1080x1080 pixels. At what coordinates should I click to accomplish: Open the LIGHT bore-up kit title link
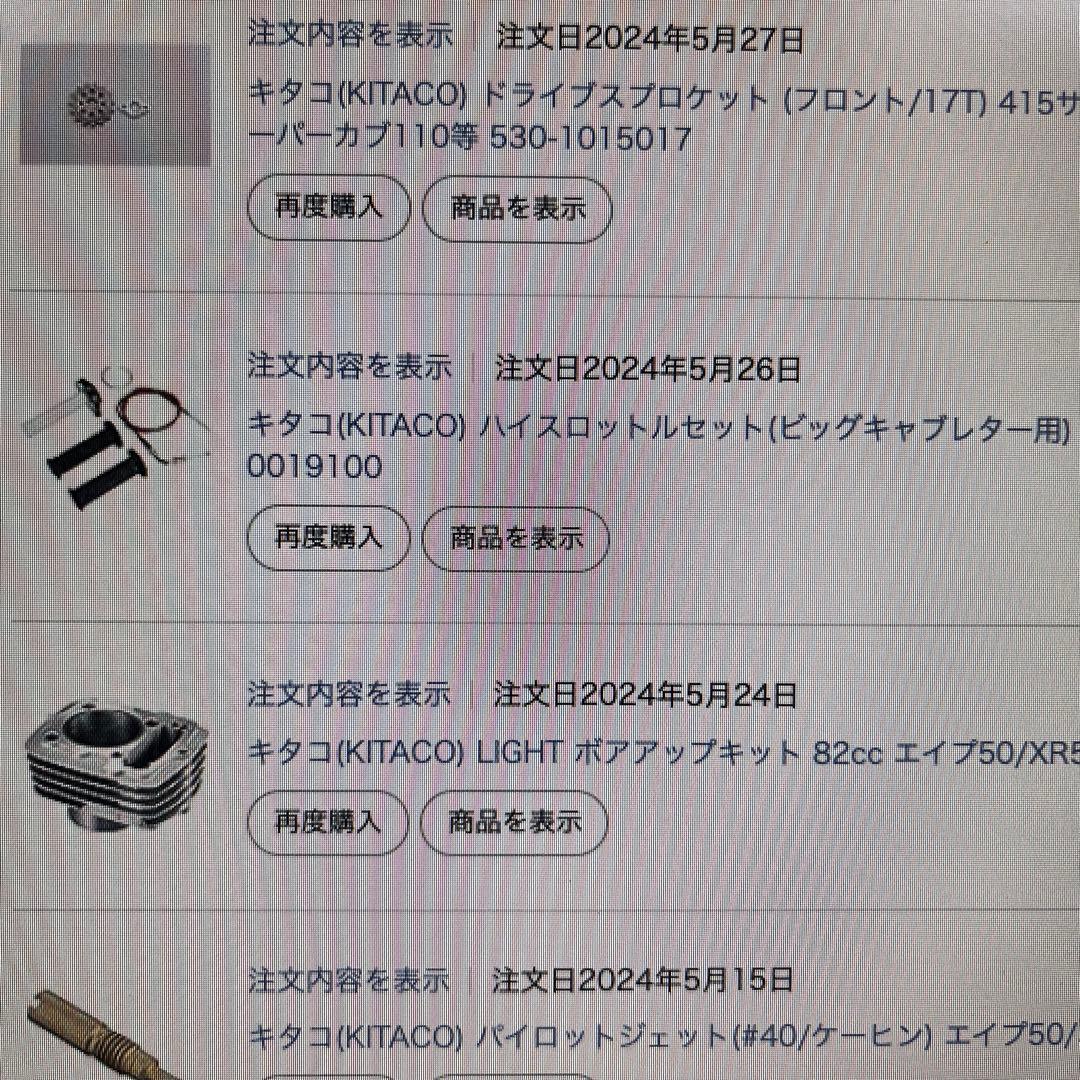tap(660, 752)
